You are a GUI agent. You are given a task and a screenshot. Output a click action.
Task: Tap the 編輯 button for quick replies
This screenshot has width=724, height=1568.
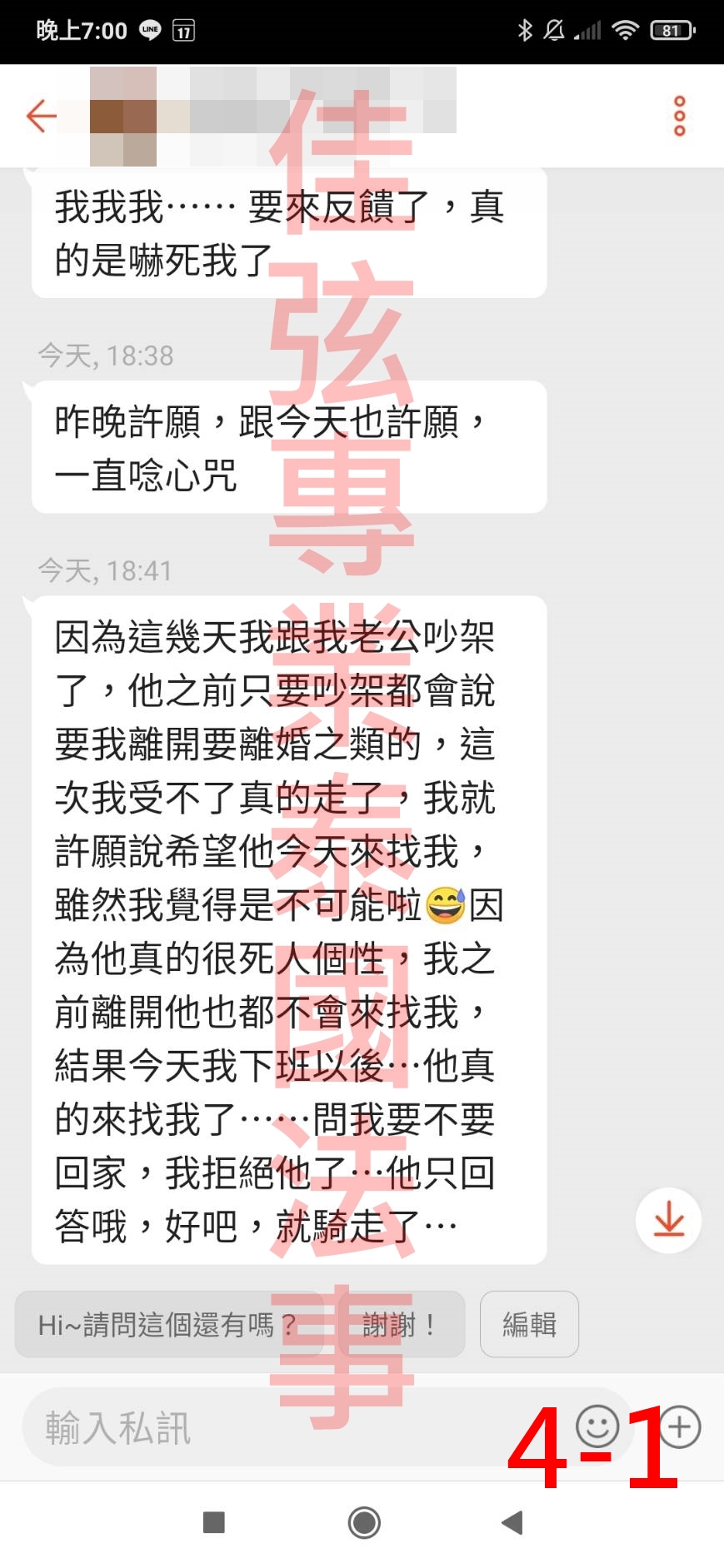click(x=529, y=1324)
